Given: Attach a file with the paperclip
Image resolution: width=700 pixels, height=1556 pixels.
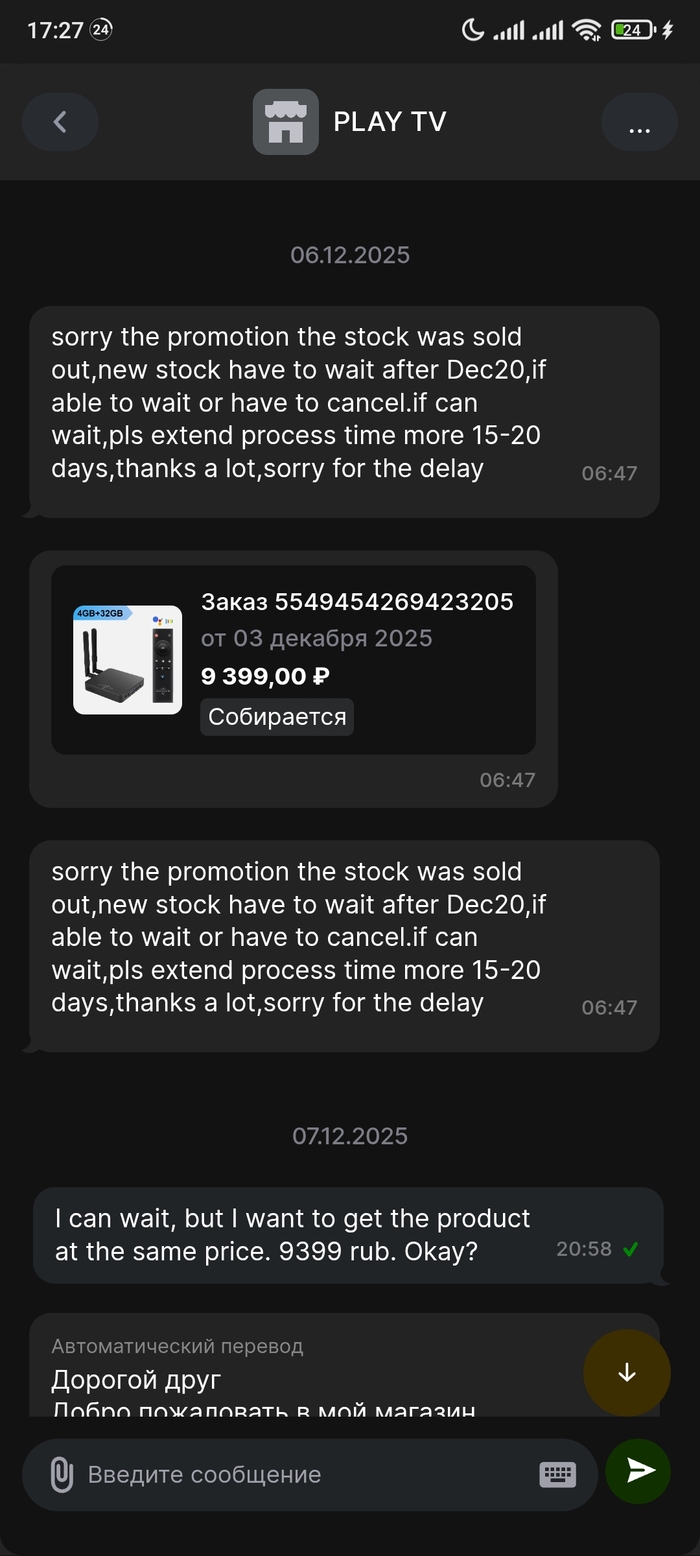Looking at the screenshot, I should coord(61,1474).
